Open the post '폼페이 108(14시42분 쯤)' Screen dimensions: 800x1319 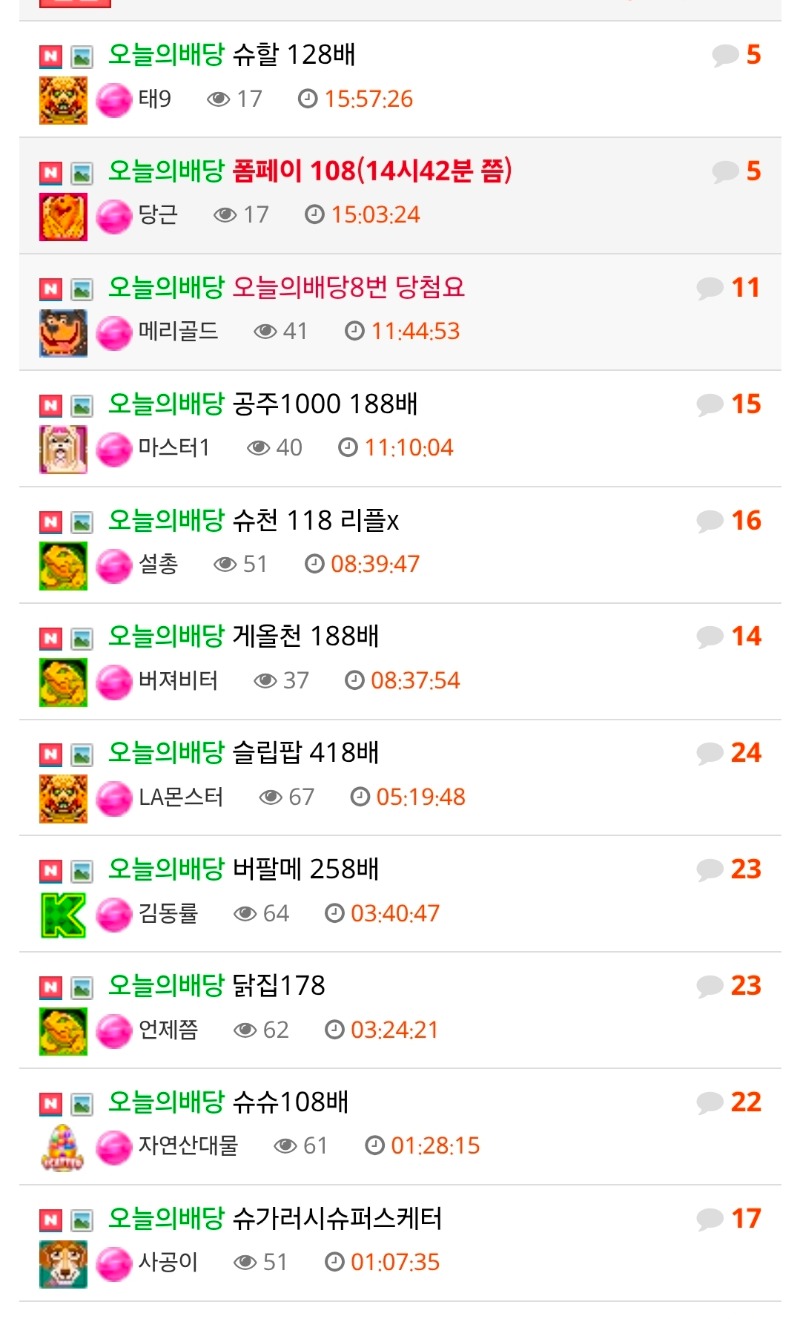click(372, 171)
